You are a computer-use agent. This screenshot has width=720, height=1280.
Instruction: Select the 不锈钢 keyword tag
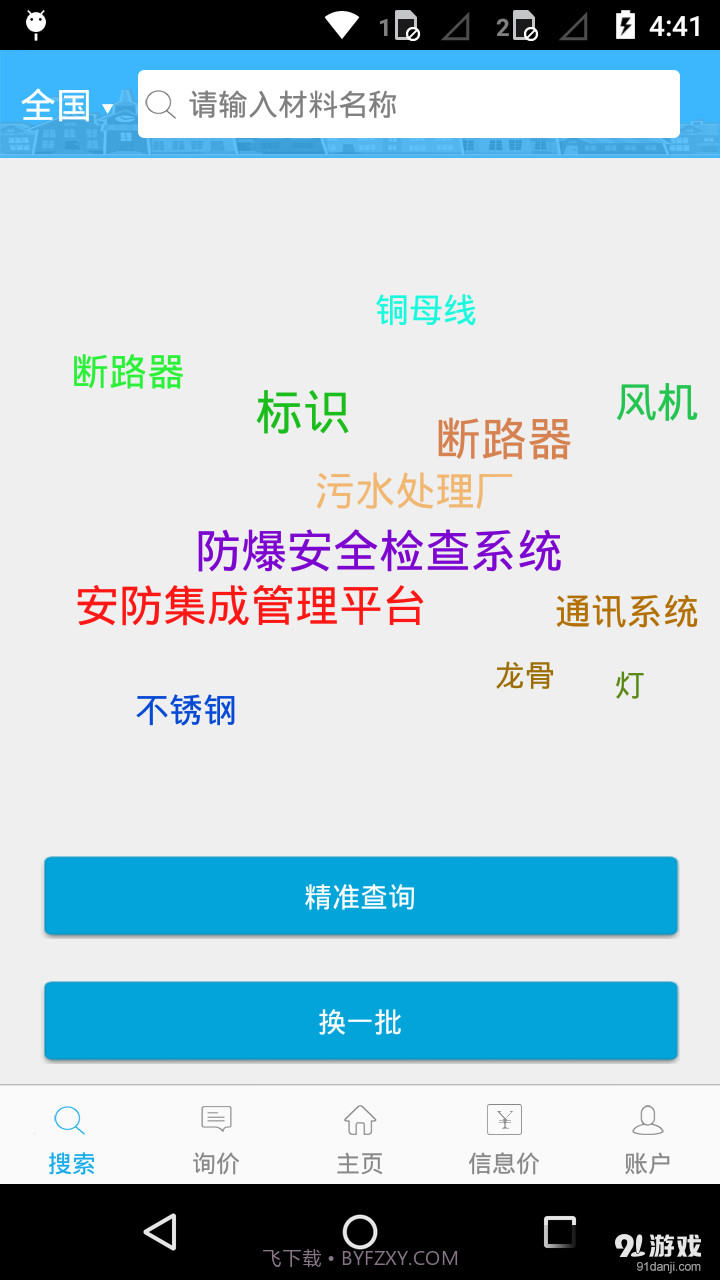[x=185, y=710]
